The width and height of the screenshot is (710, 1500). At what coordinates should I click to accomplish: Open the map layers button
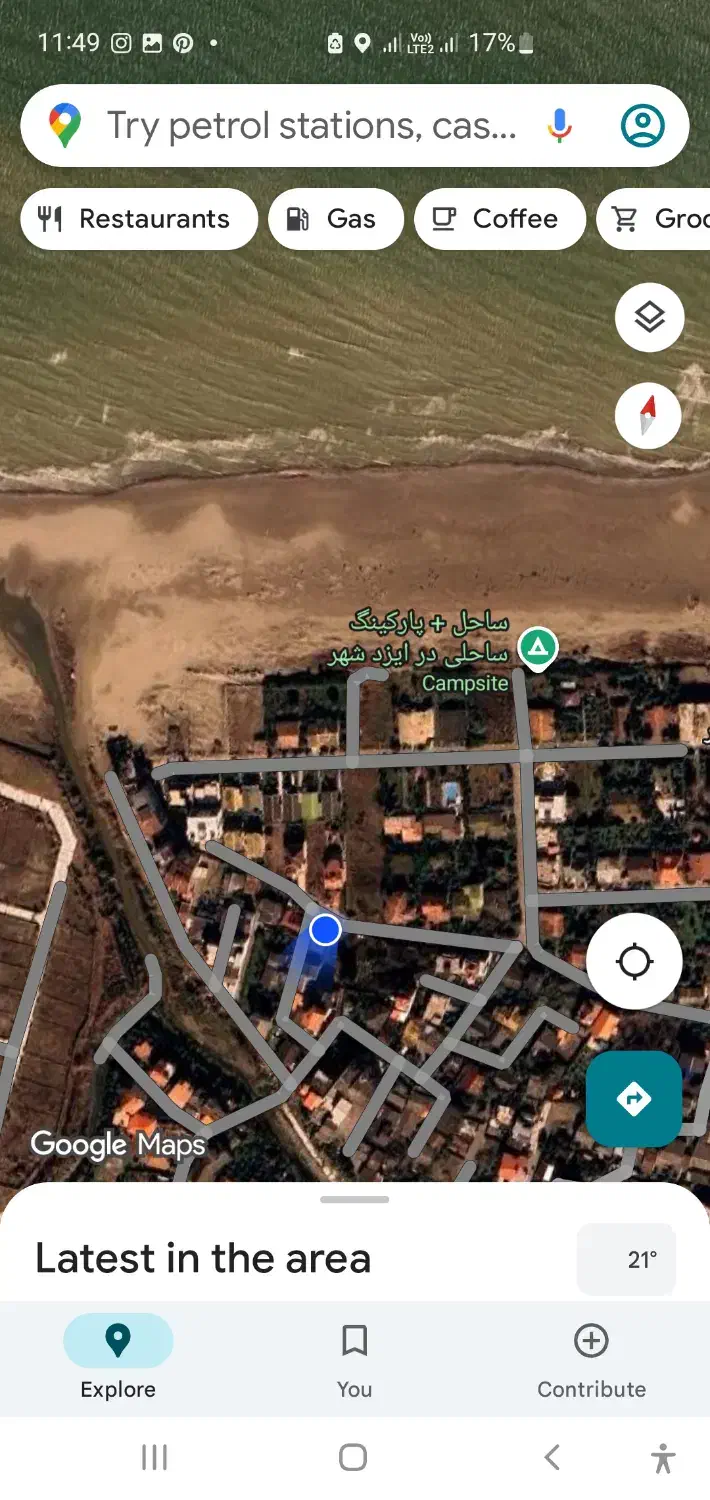[x=650, y=318]
